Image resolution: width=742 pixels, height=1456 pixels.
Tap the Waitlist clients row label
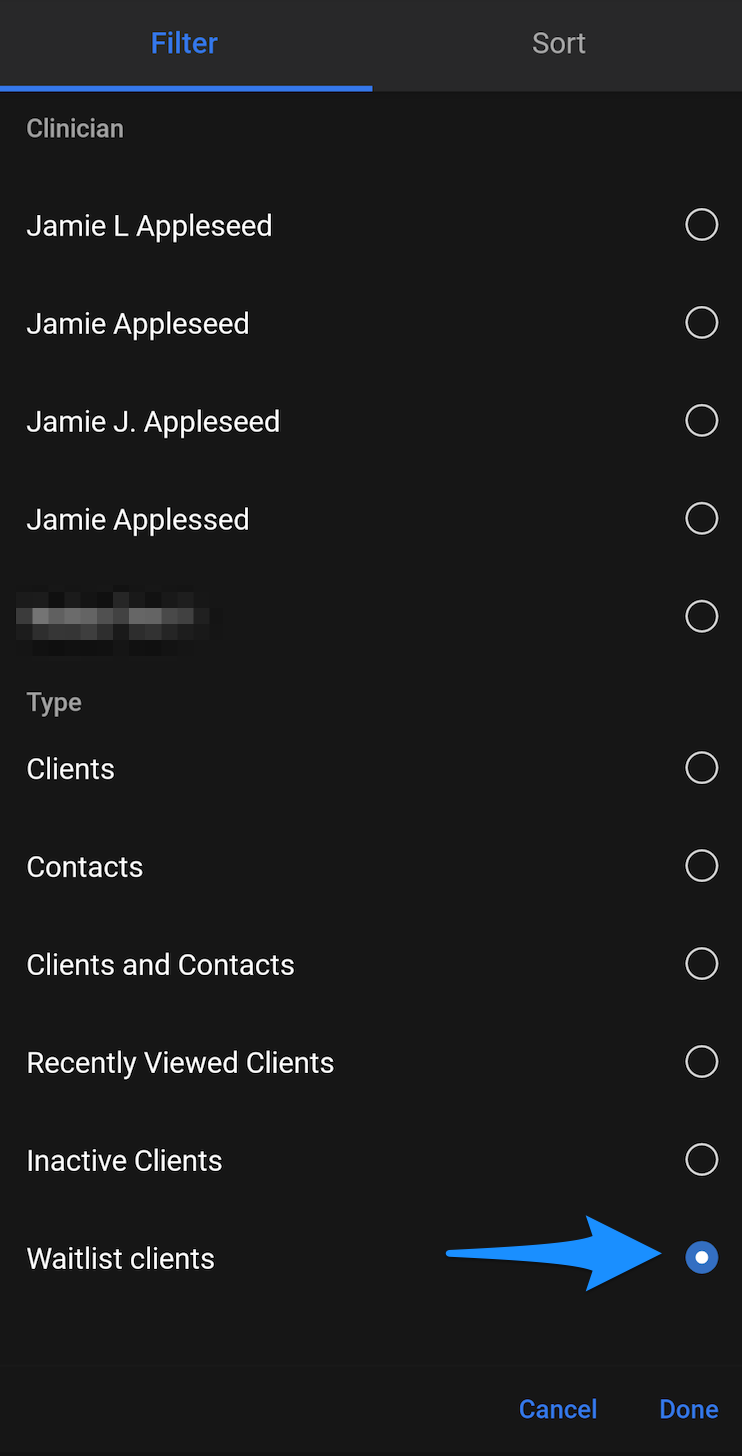[120, 1258]
